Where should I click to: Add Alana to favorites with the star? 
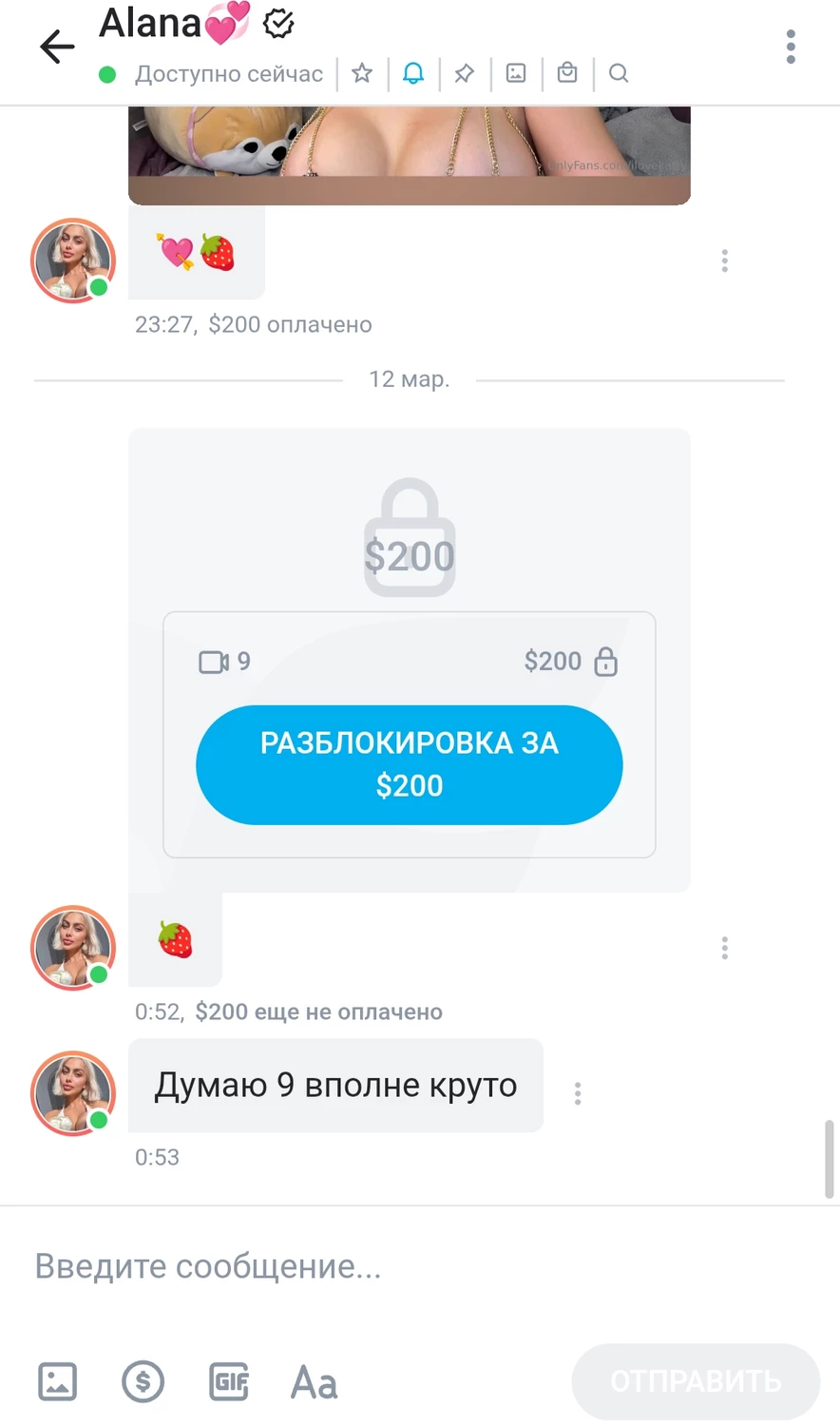[362, 73]
